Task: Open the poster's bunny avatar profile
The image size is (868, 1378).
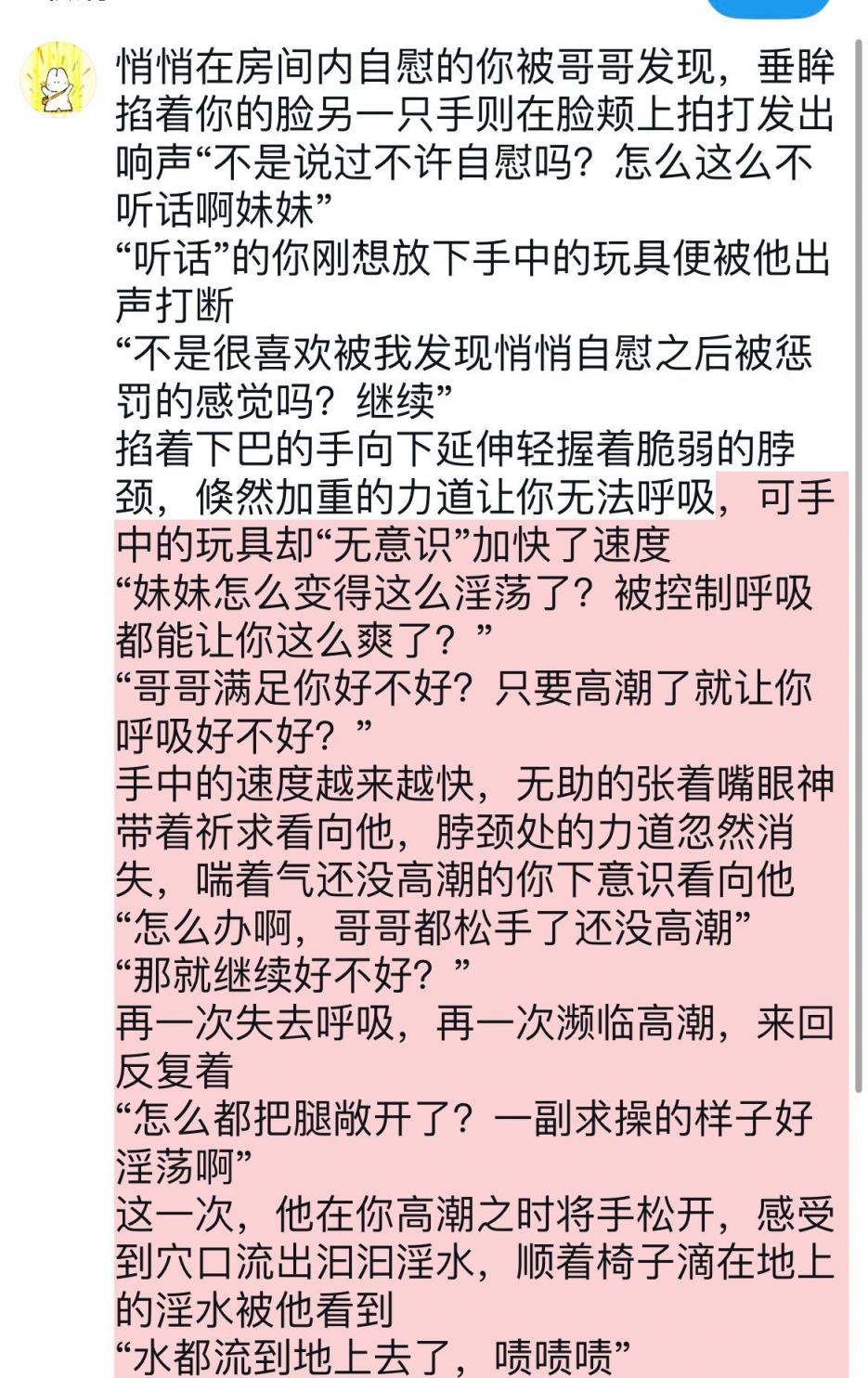Action: [x=58, y=81]
